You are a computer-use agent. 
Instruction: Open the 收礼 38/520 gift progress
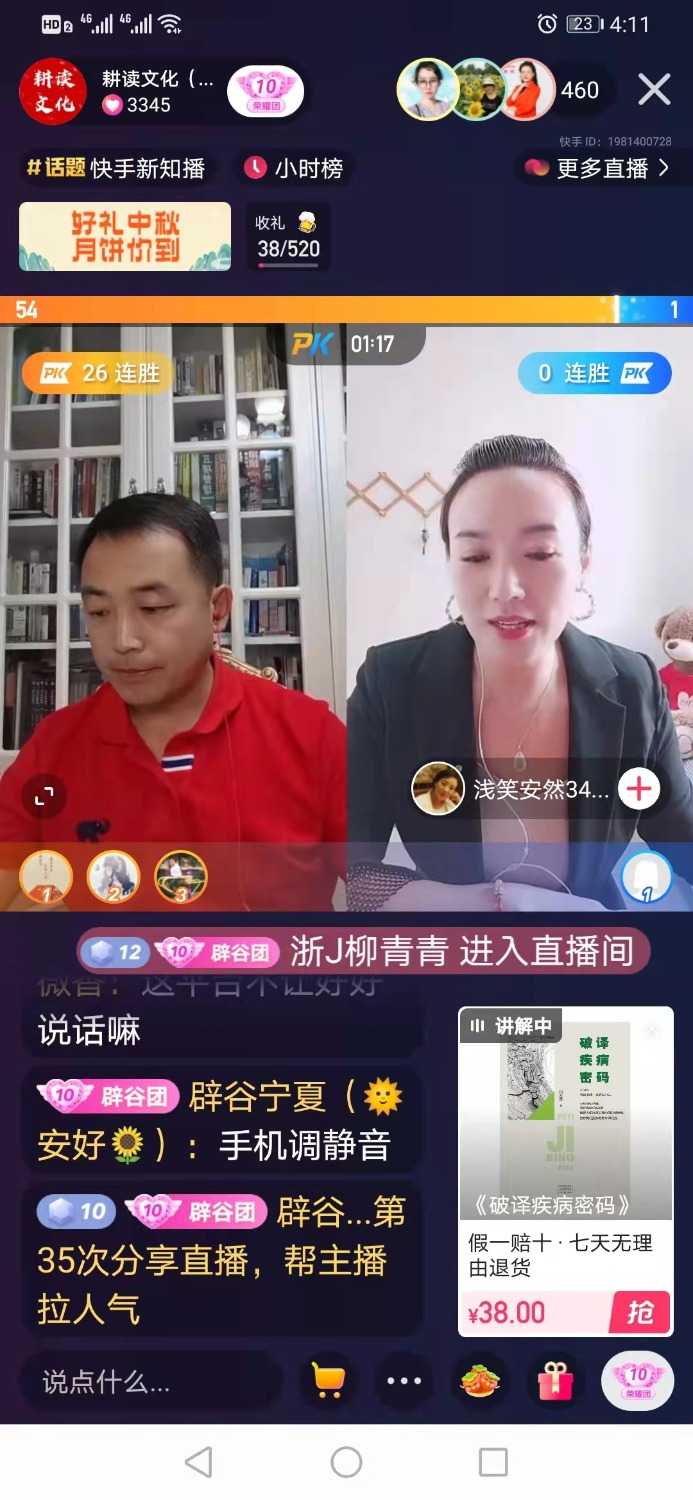(288, 237)
